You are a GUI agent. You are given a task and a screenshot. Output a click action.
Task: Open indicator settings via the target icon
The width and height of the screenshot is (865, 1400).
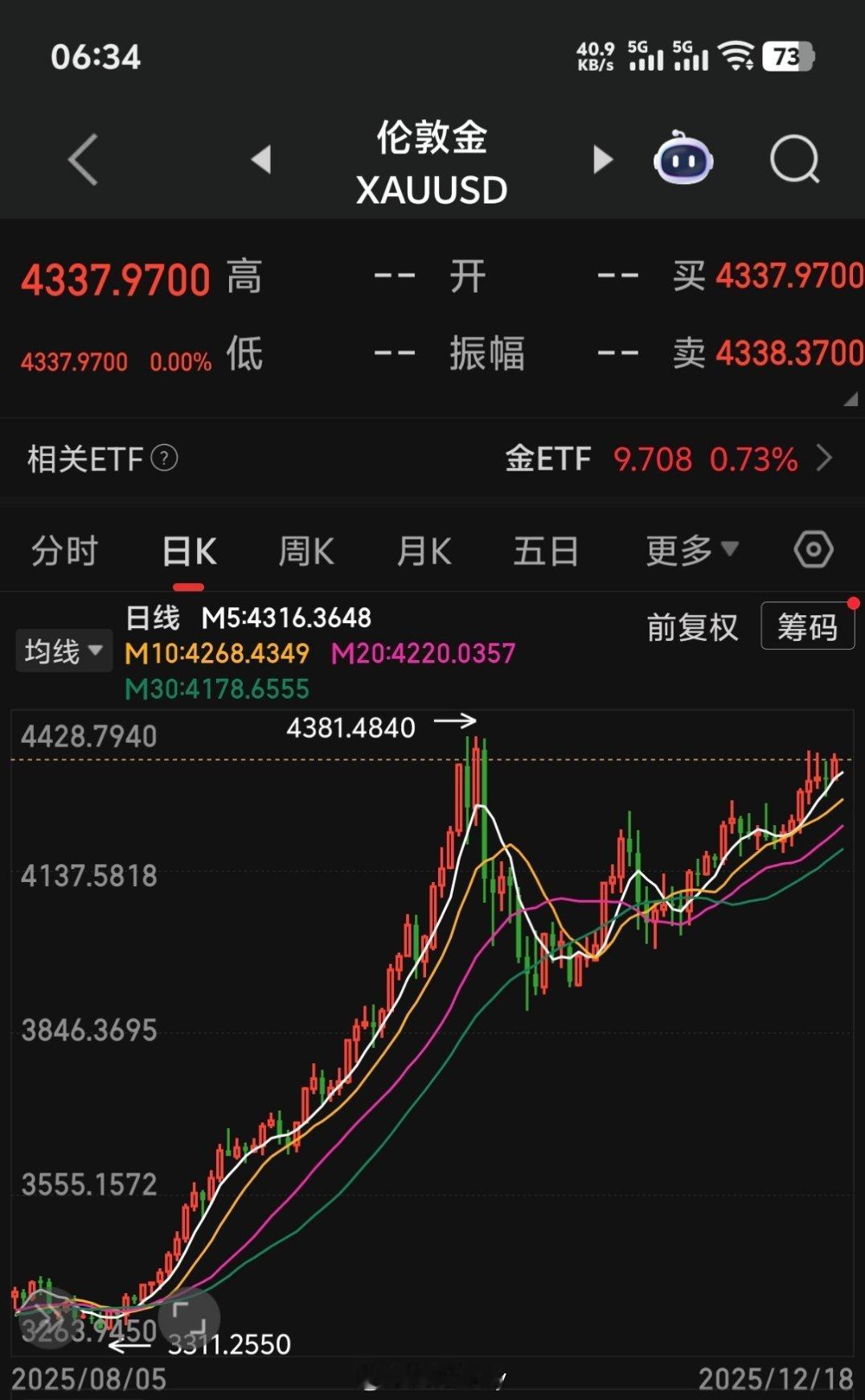coord(813,549)
